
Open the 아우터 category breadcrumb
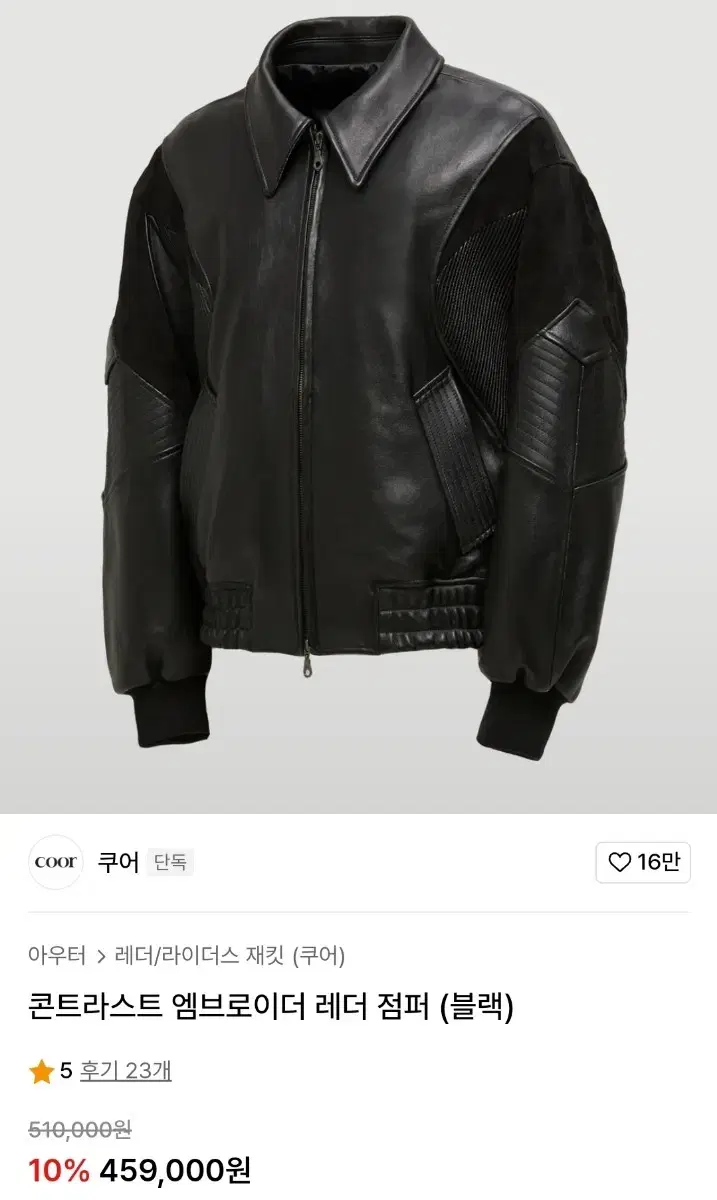(x=57, y=955)
